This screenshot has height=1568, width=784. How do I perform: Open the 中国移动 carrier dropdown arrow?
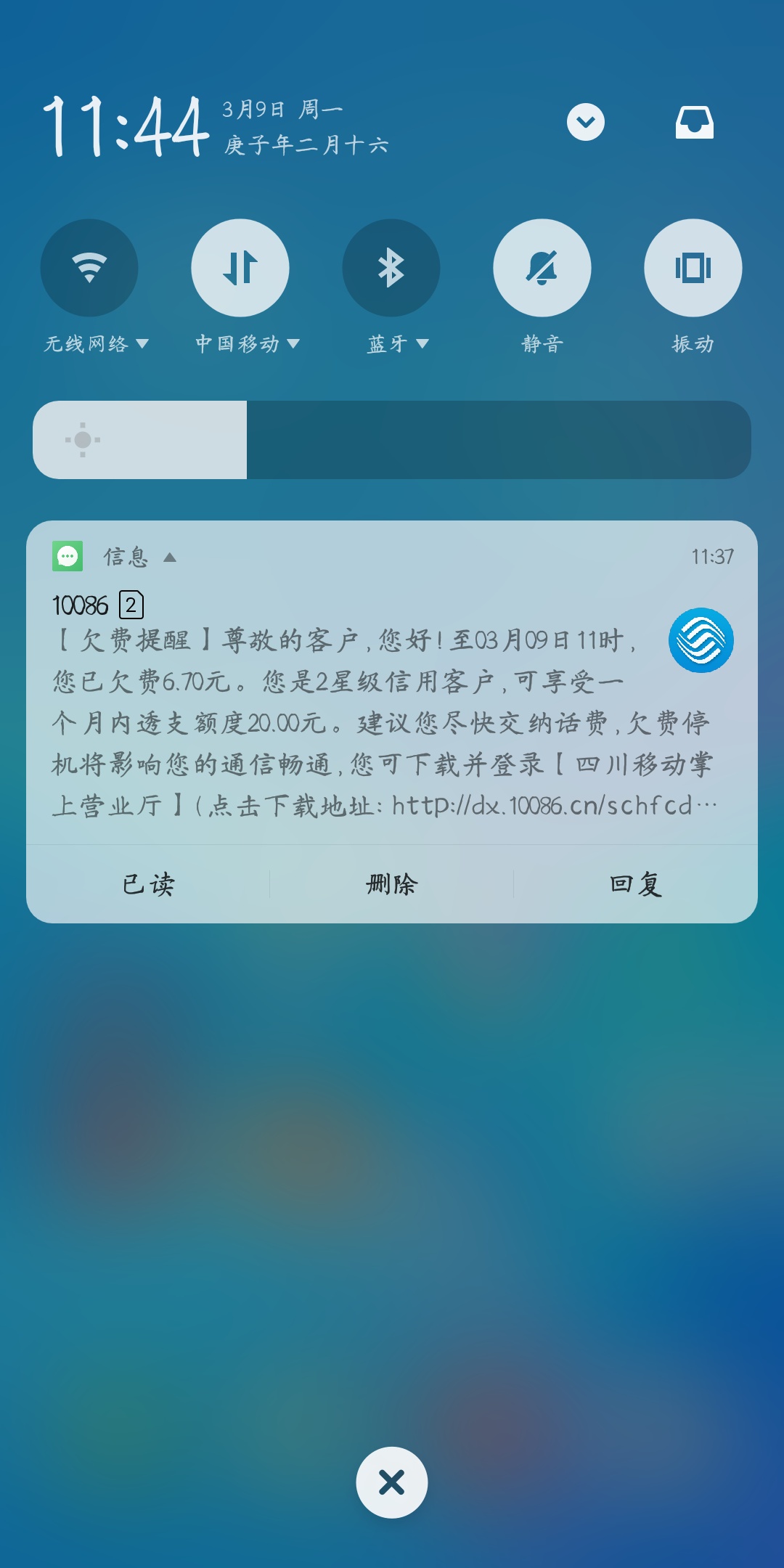295,345
